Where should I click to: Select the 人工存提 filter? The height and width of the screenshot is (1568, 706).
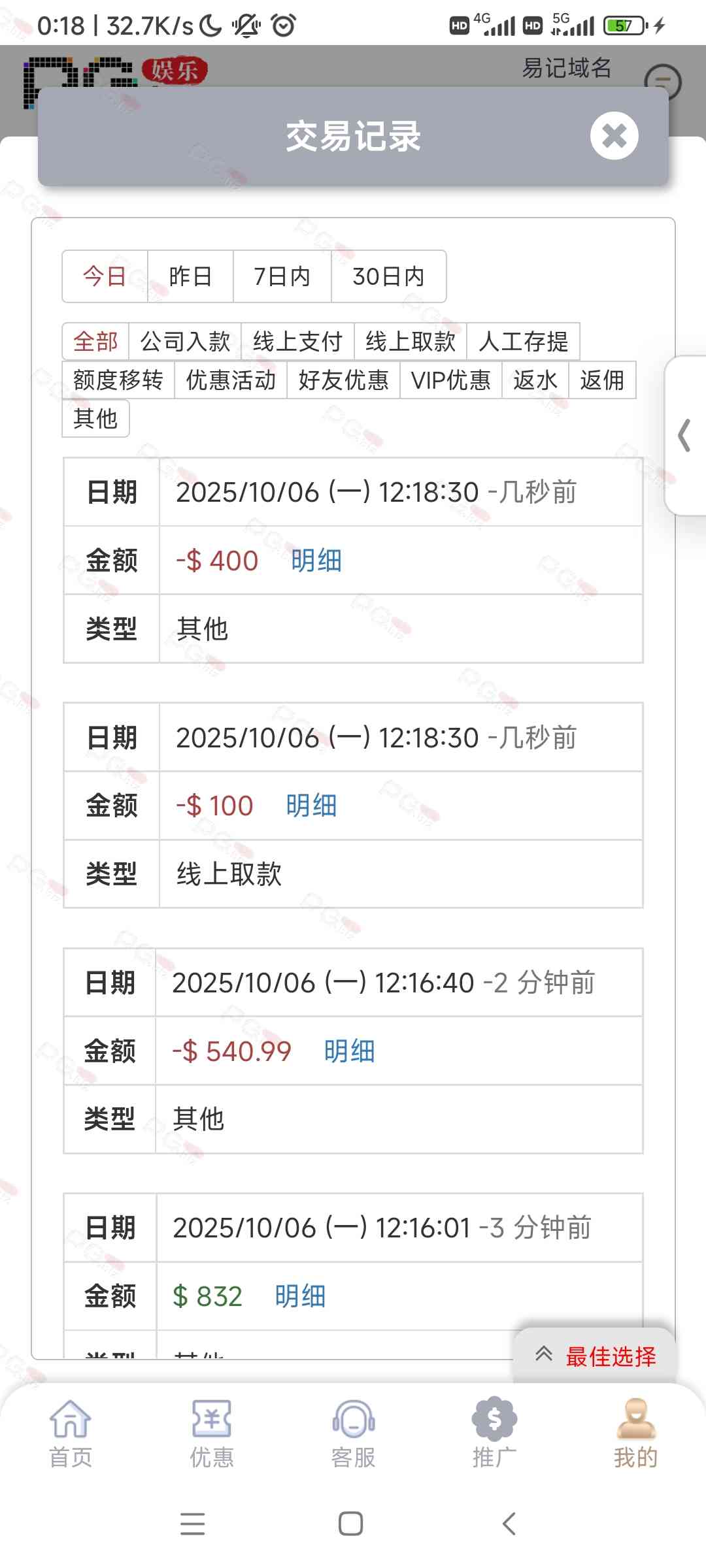(523, 342)
